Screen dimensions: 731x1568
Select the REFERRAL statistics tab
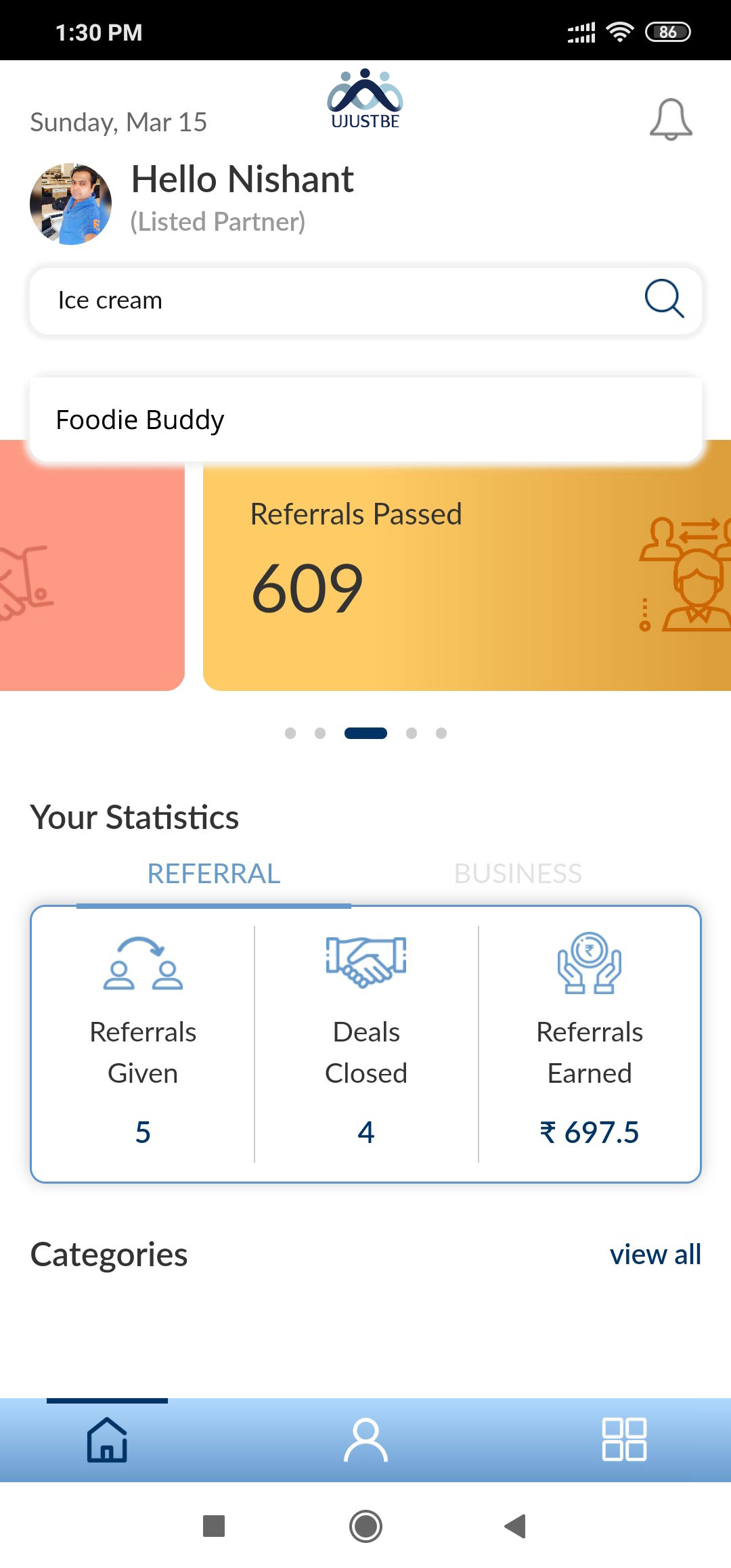(x=214, y=874)
